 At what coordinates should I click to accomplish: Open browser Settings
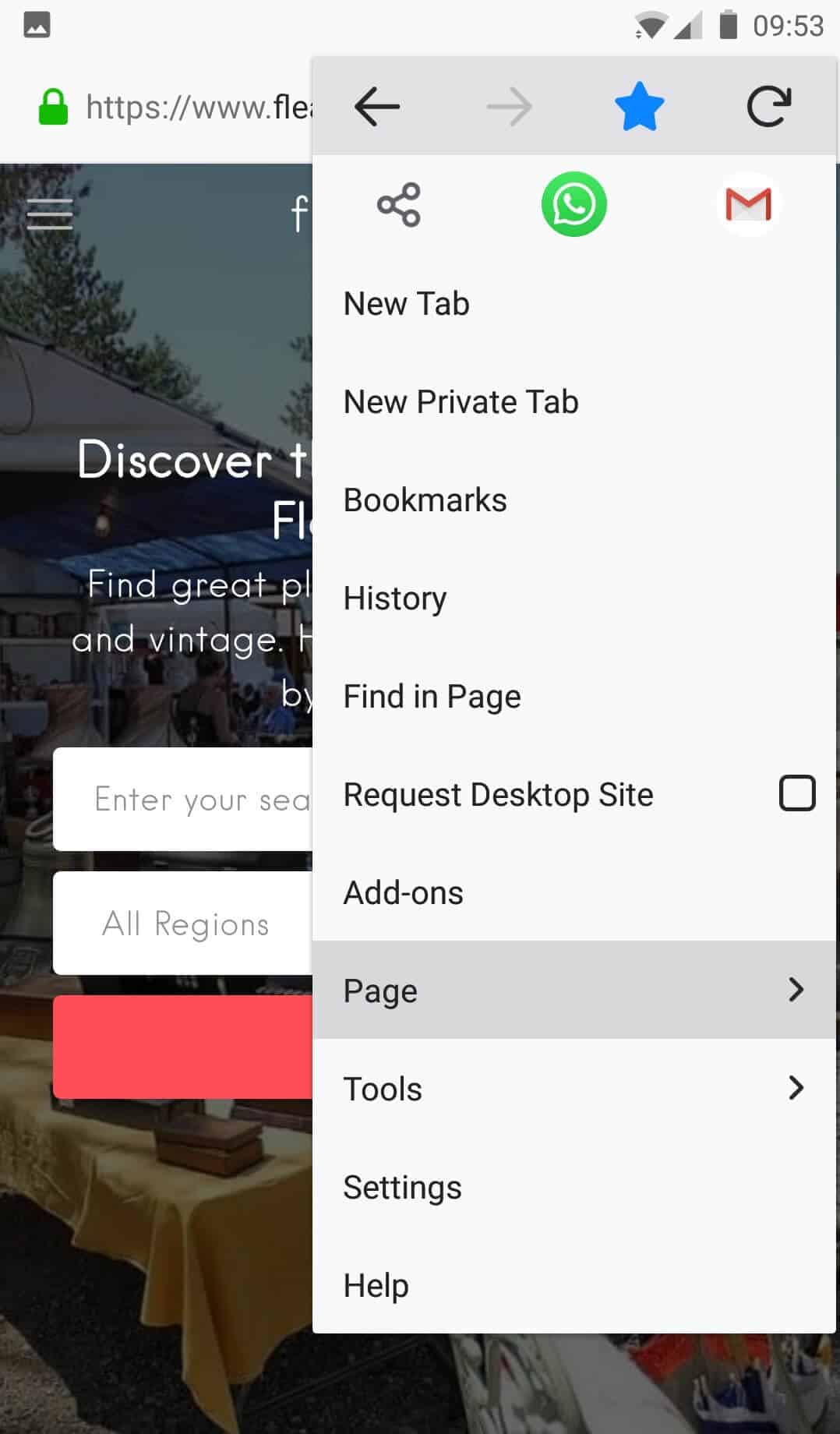[403, 1188]
